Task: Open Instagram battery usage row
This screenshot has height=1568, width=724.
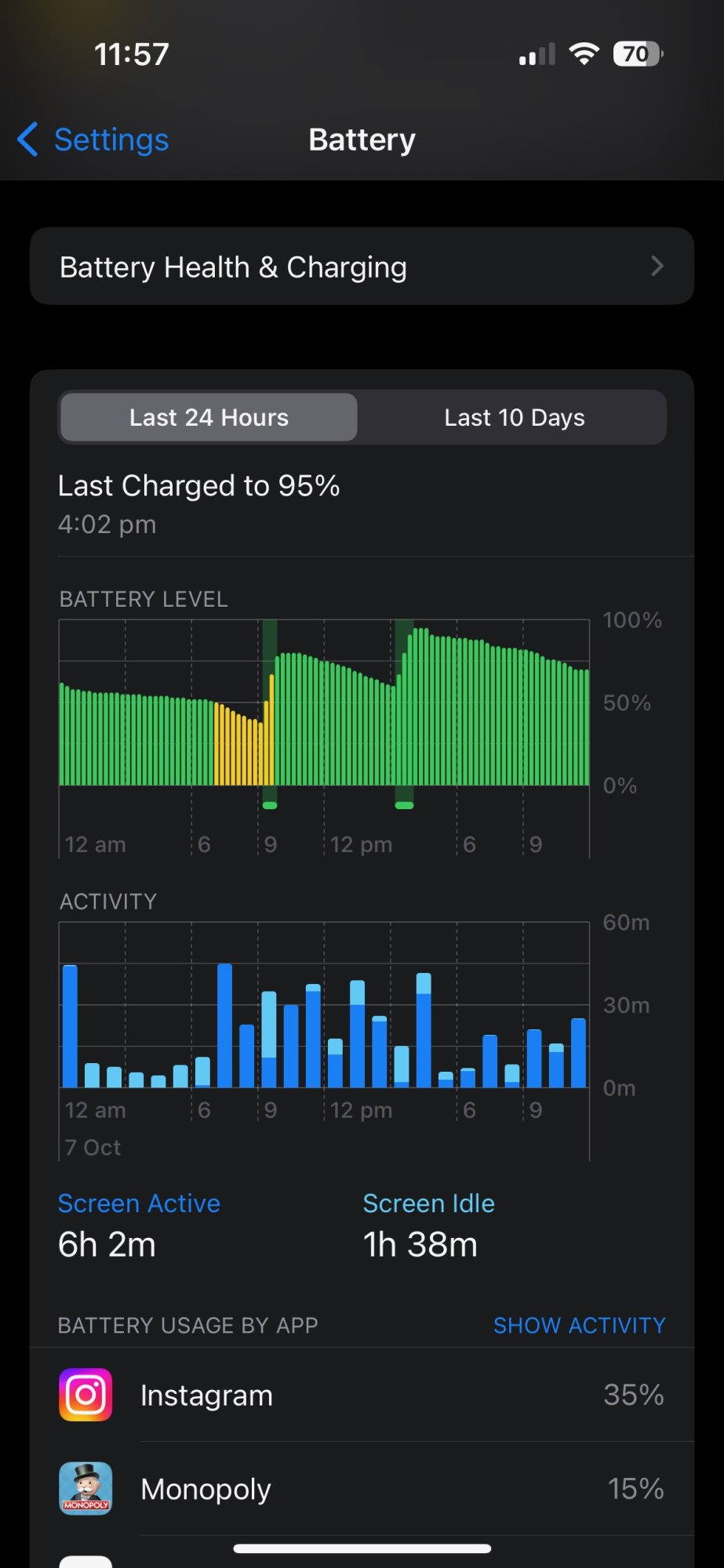Action: pos(362,1396)
